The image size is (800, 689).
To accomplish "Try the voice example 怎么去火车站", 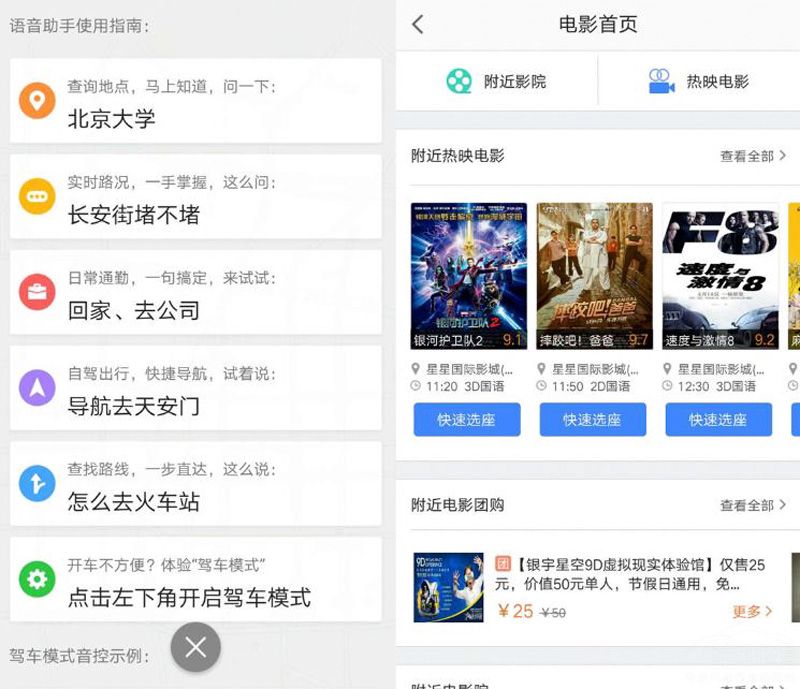I will [x=196, y=484].
